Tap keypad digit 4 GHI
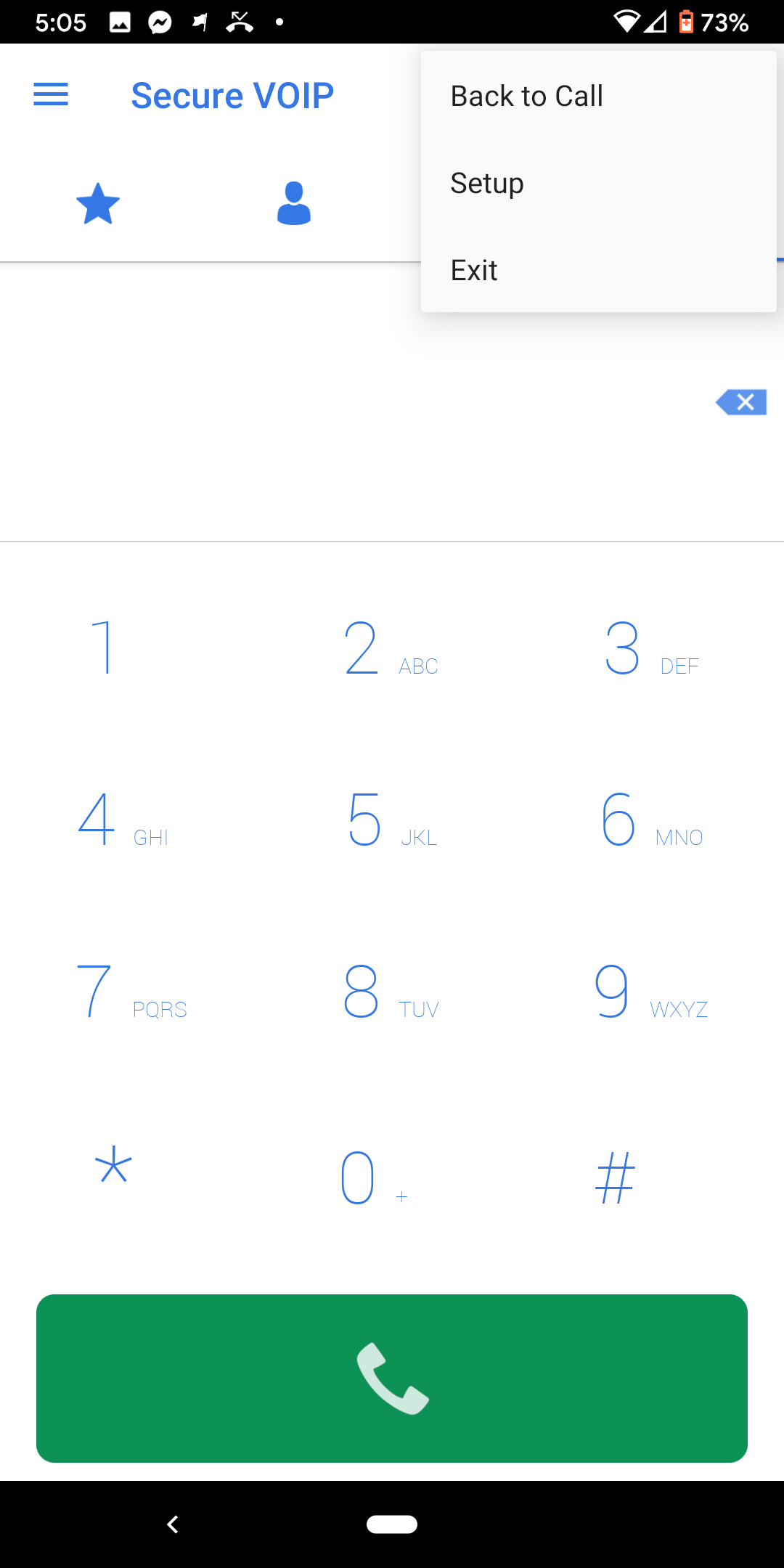The image size is (784, 1568). coord(122,820)
